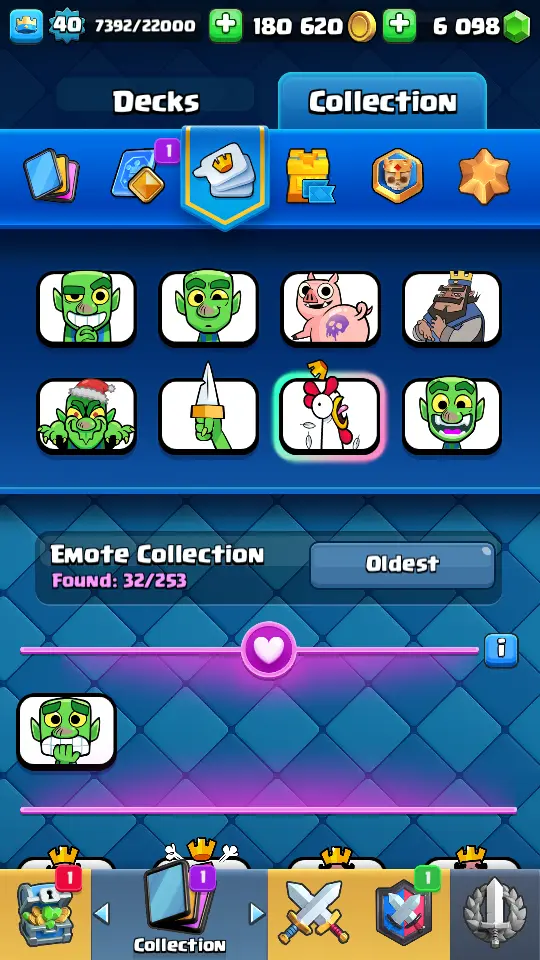Open the tower skins sub-tab
Image resolution: width=540 pixels, height=960 pixels.
(310, 176)
